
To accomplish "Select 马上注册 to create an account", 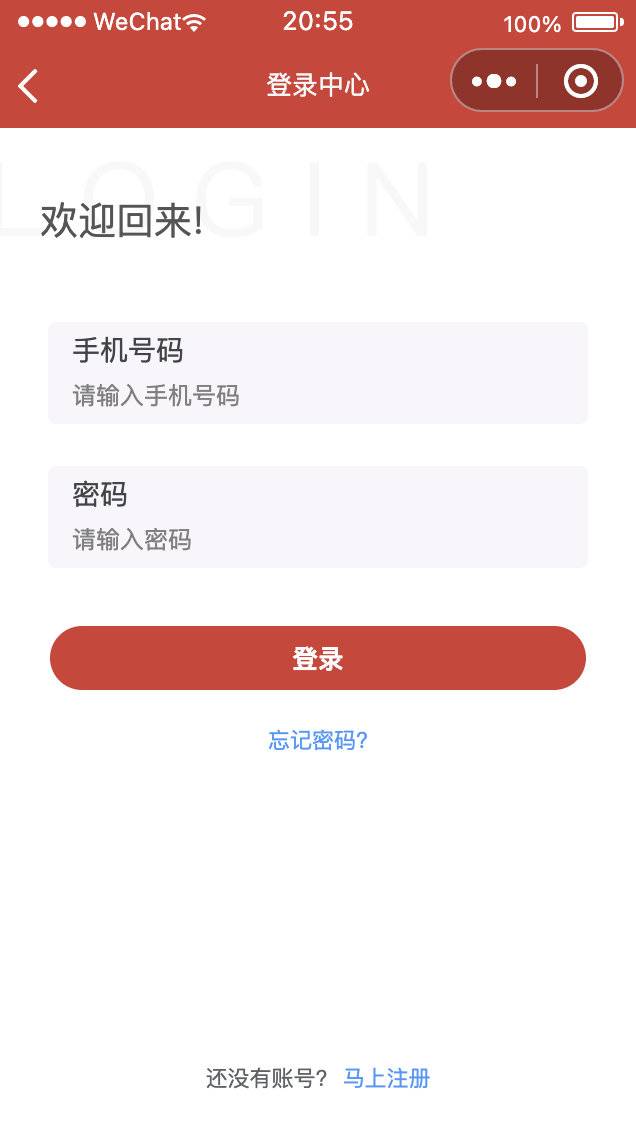I will (386, 1078).
